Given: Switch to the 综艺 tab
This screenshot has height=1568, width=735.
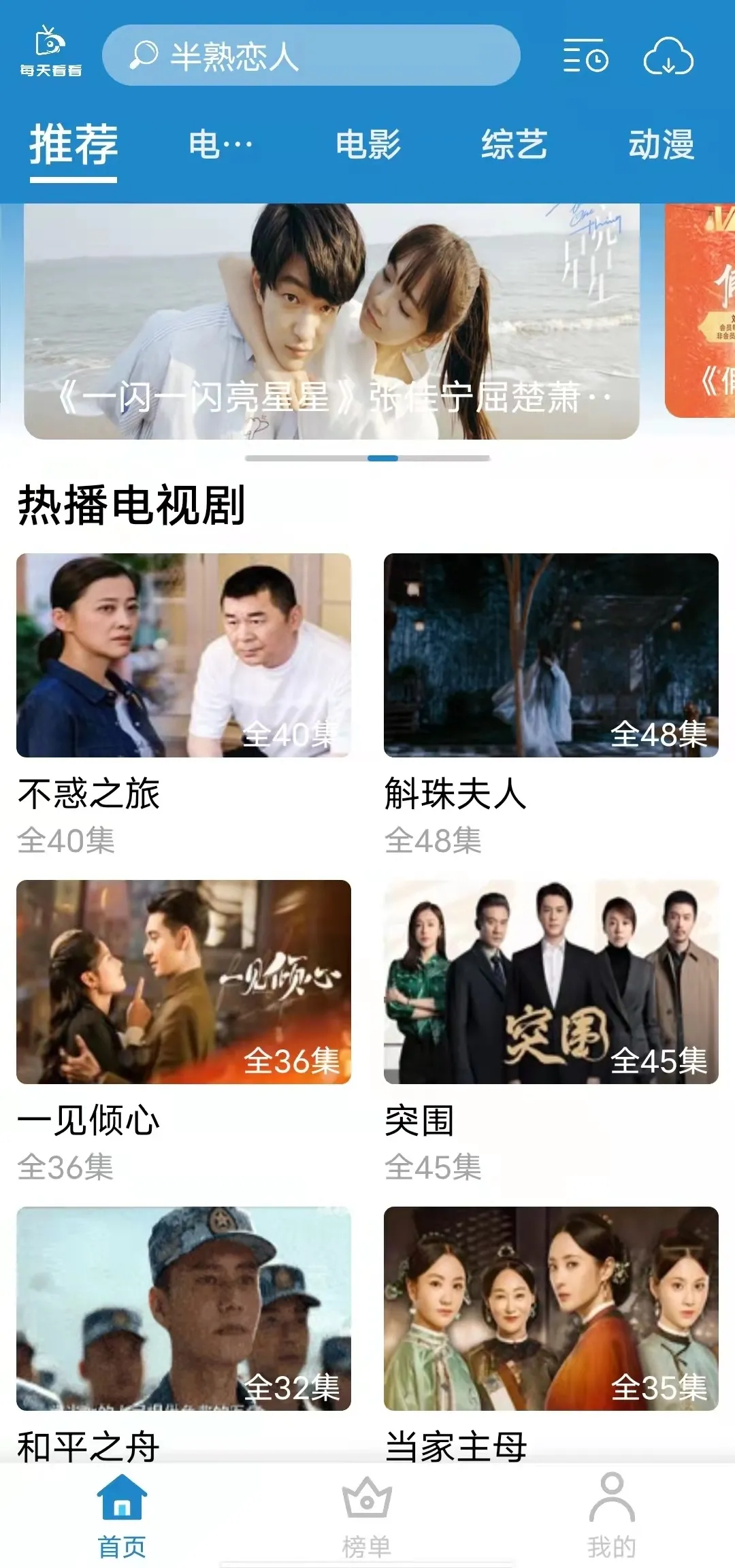Looking at the screenshot, I should click(515, 144).
